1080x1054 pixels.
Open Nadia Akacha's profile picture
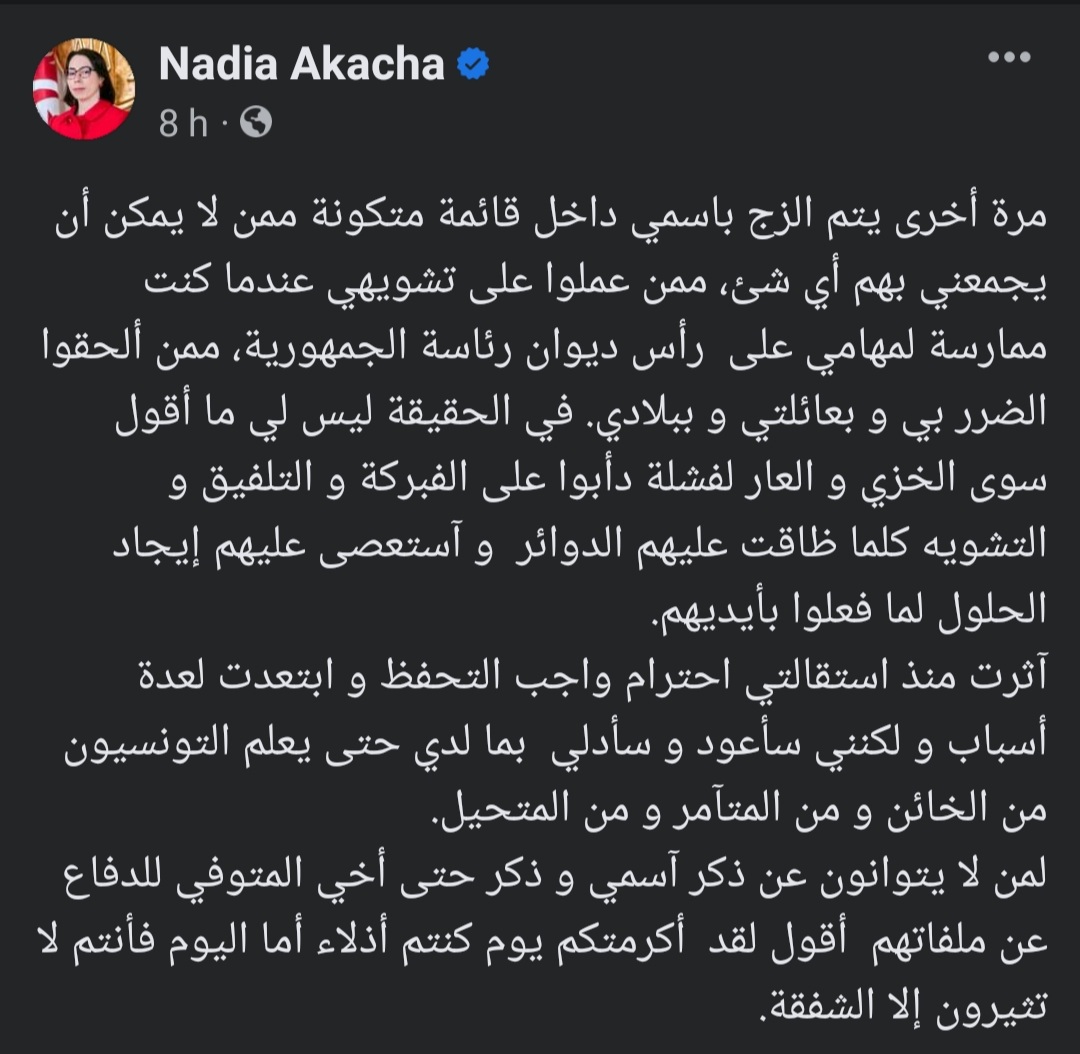tap(83, 89)
